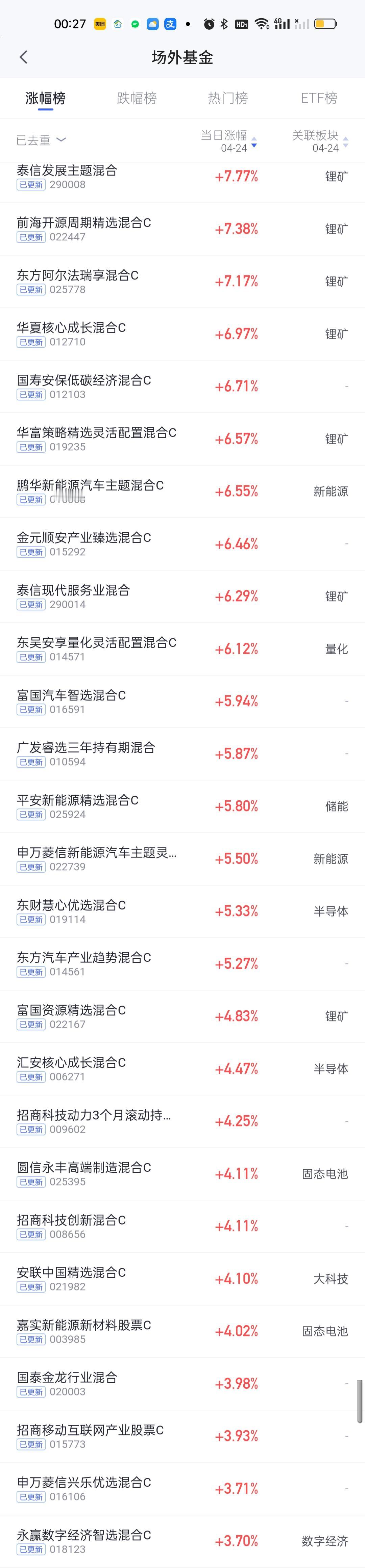Switch to the ETF榜 tab
Viewport: 365px width, 1568px height.
pos(319,98)
